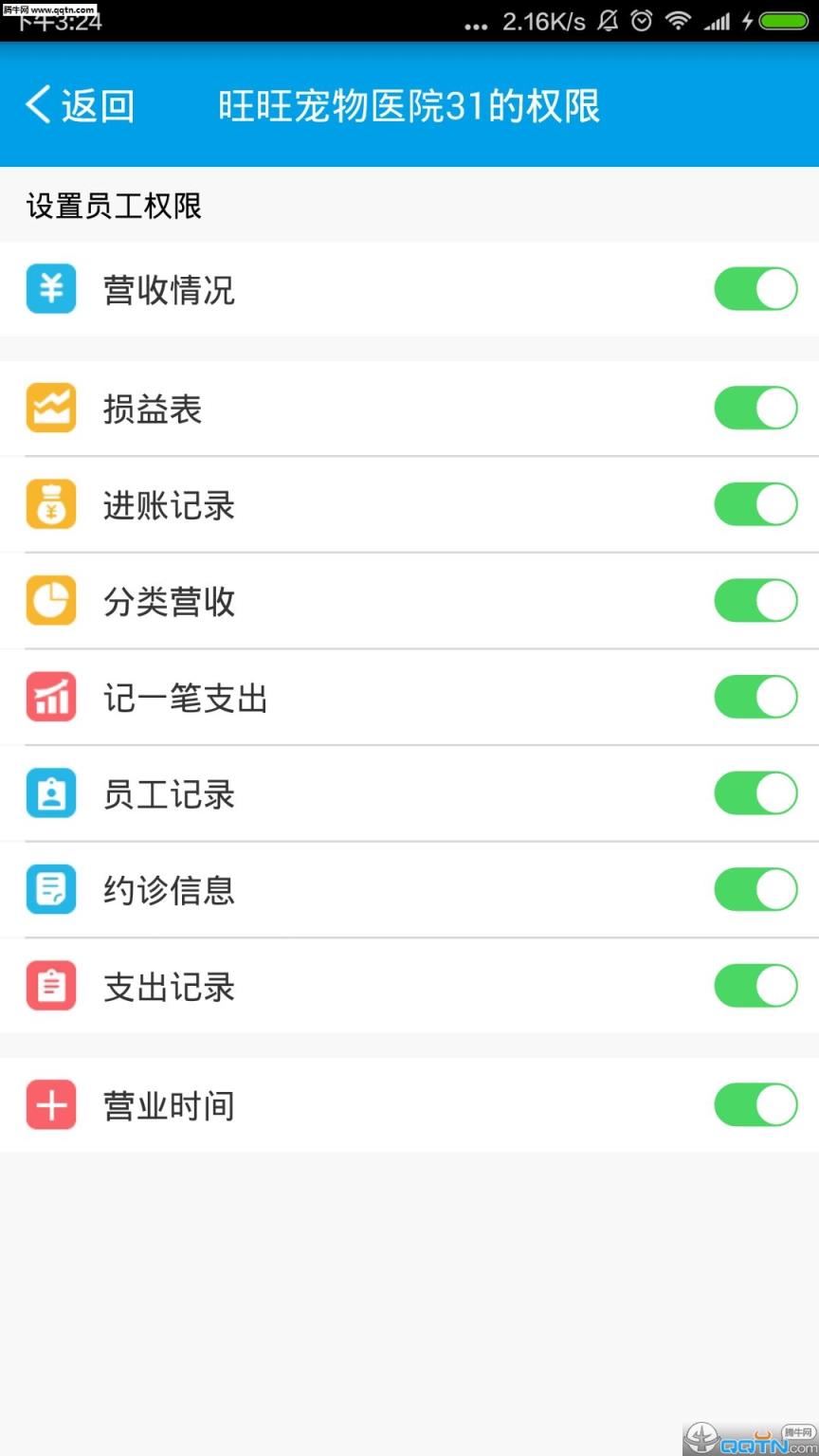Click the alarm clock icon in status bar
The width and height of the screenshot is (819, 1456).
pos(644,21)
